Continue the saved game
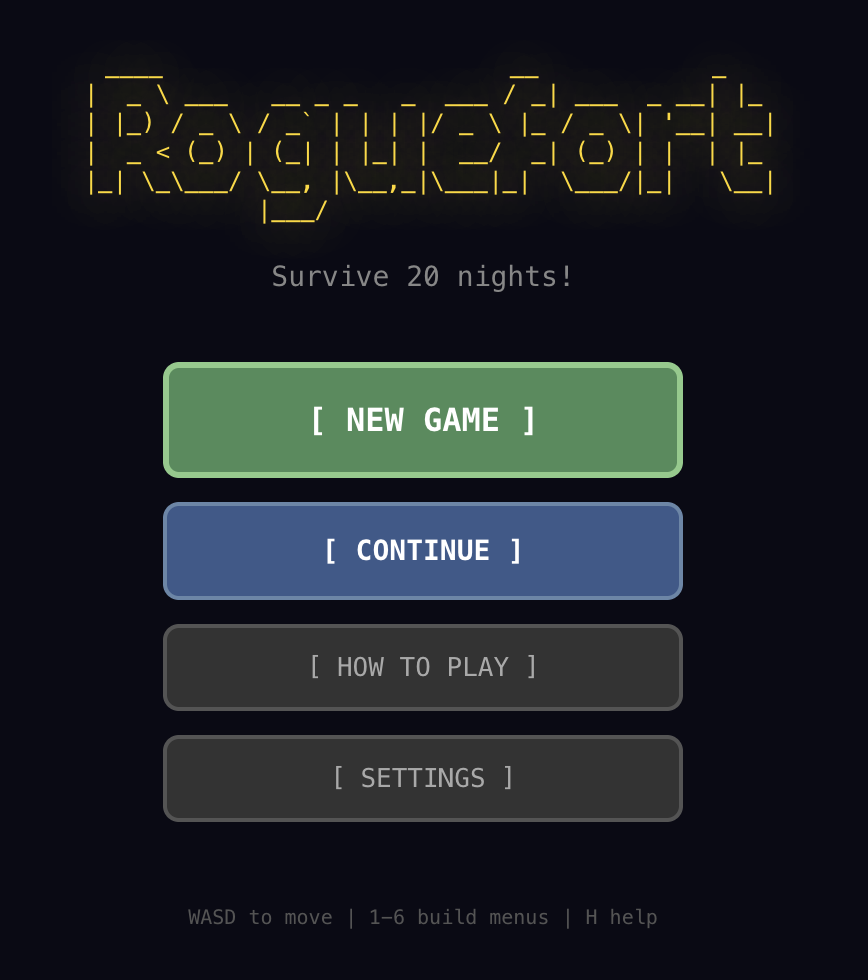This screenshot has height=980, width=868. [422, 551]
